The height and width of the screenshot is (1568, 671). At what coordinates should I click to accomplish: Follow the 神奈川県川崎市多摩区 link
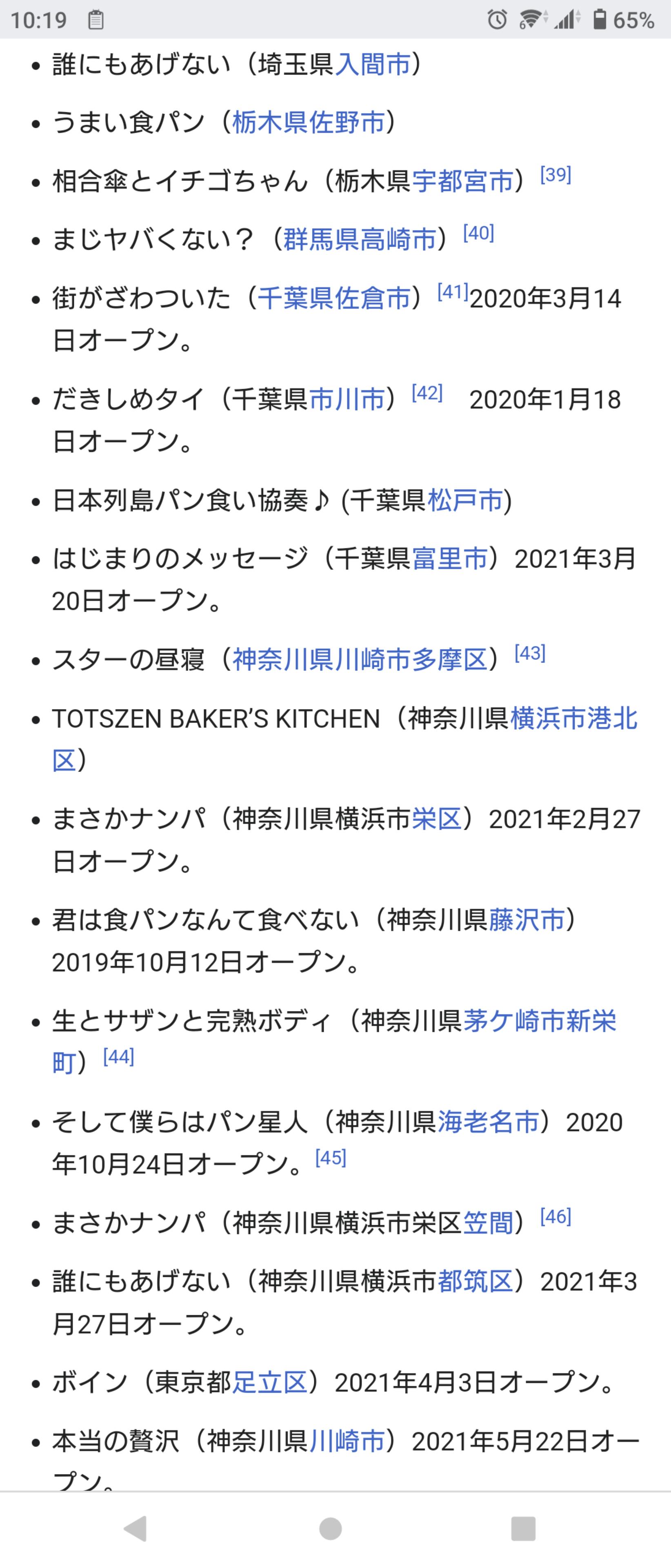(x=360, y=660)
